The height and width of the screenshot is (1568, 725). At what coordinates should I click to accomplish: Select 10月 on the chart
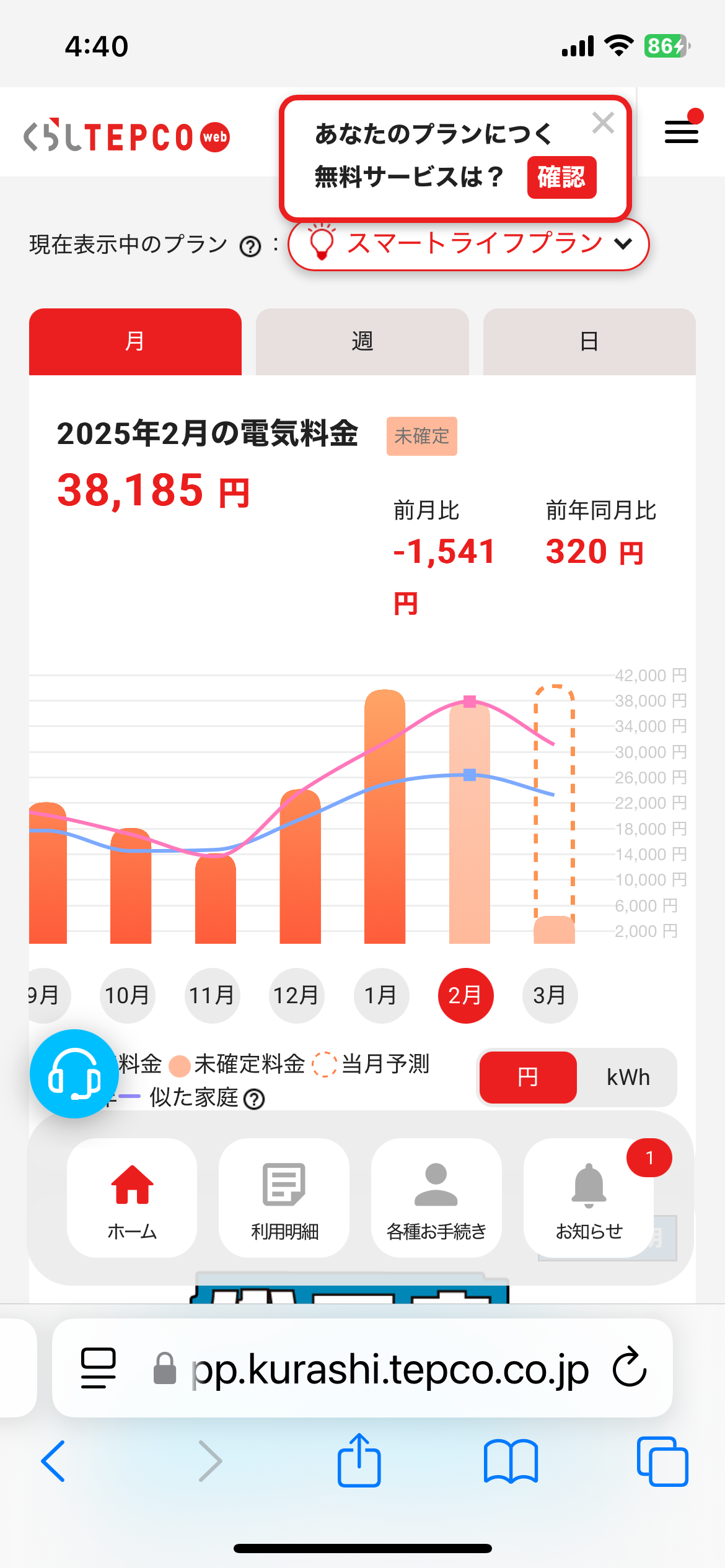click(x=127, y=995)
